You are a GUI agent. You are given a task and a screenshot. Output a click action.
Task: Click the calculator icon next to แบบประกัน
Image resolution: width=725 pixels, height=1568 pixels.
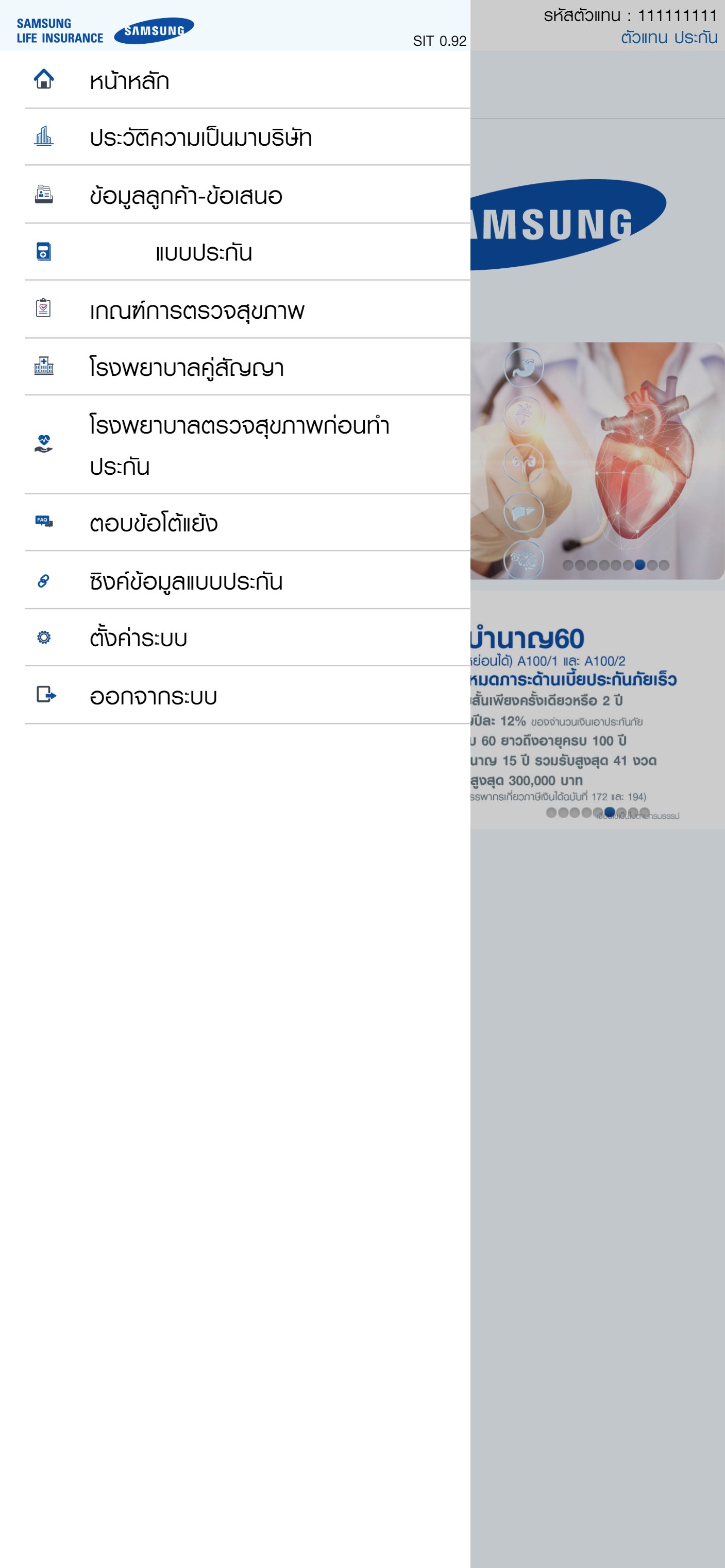click(43, 251)
